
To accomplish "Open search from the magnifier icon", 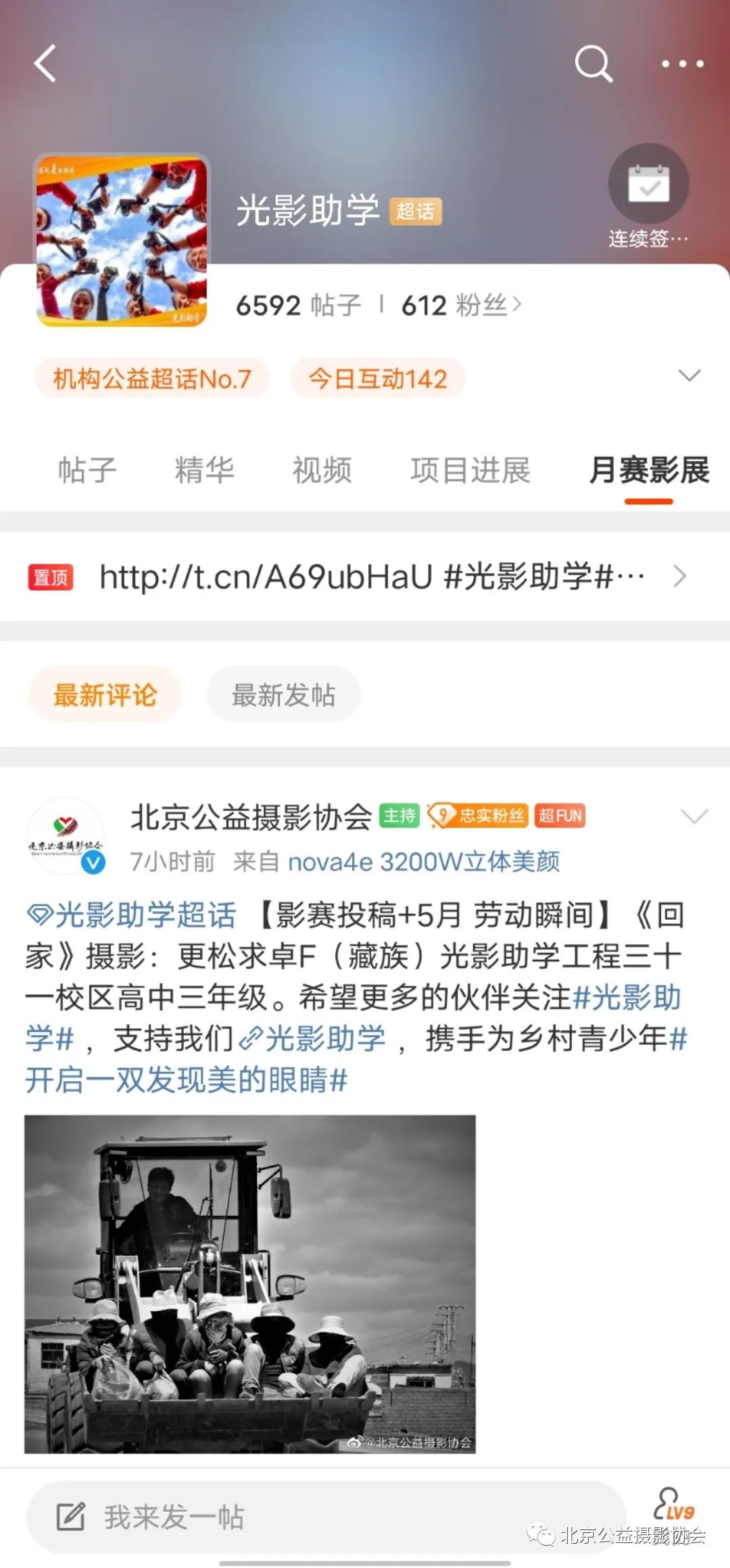I will [x=593, y=64].
